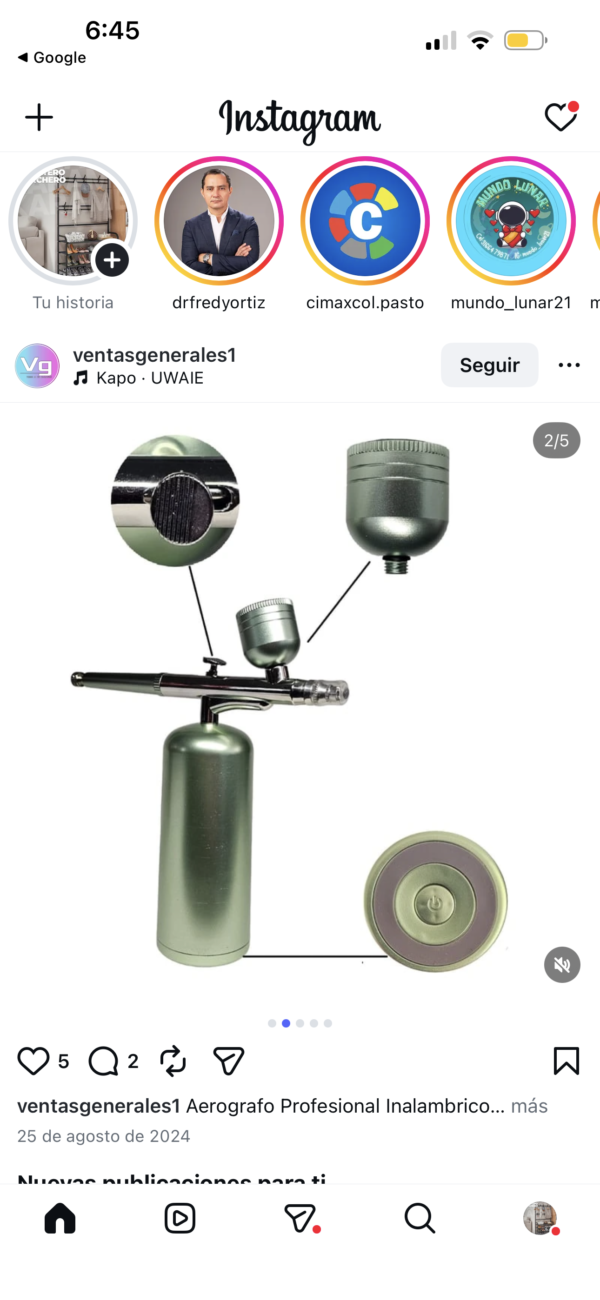Add to Tu historia
This screenshot has height=1300, width=600.
tap(112, 261)
